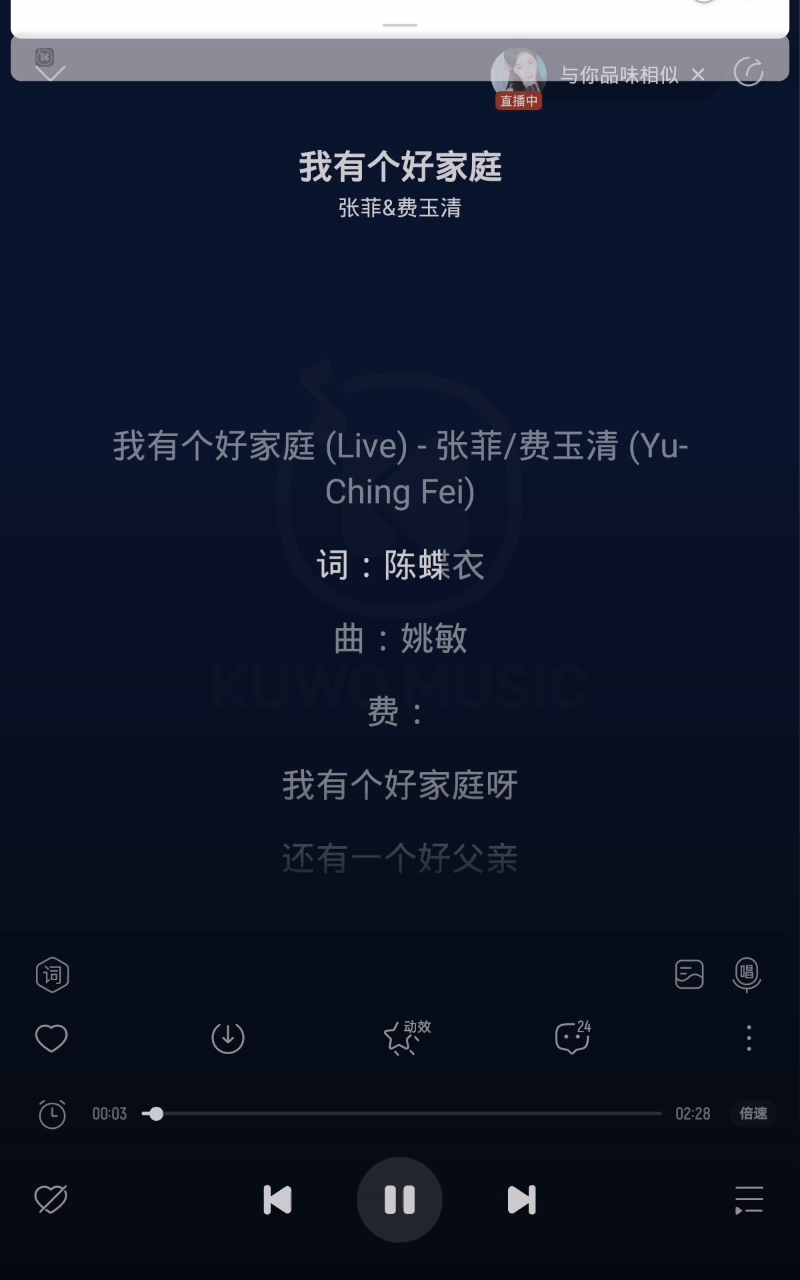View the 24 comments
Viewport: 800px width, 1280px height.
(573, 1038)
